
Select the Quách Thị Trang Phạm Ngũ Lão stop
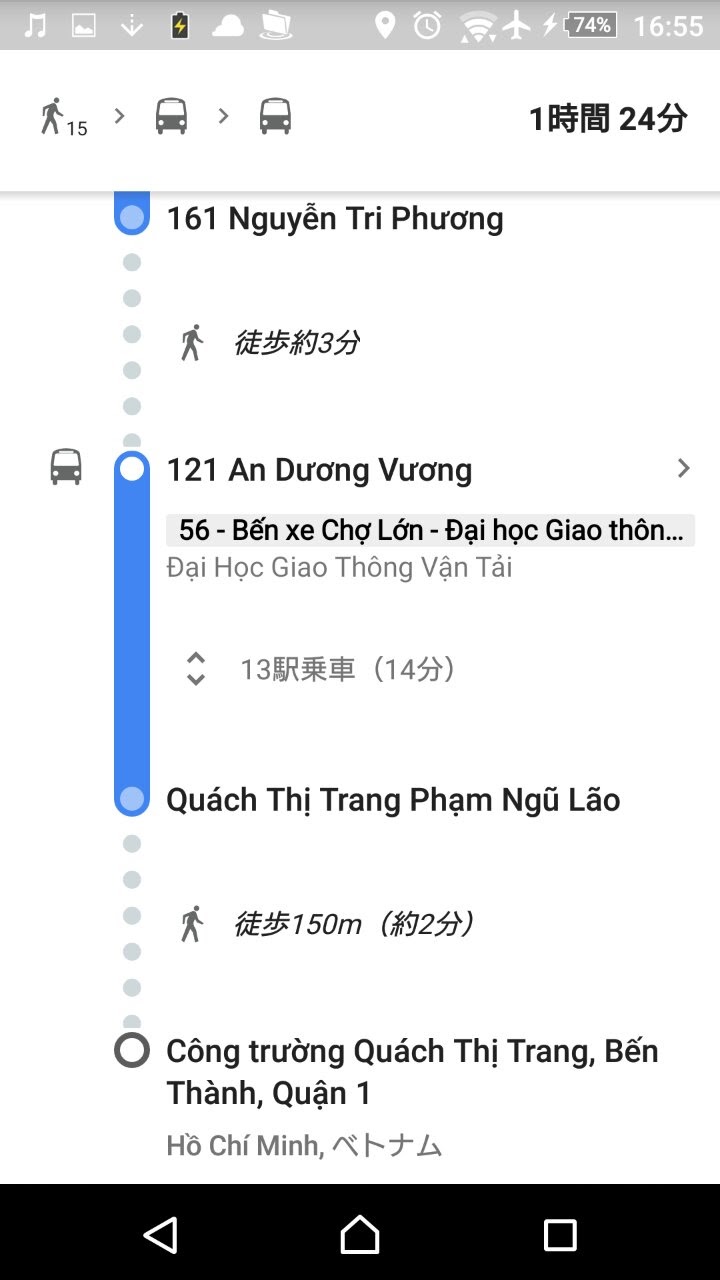tap(393, 800)
